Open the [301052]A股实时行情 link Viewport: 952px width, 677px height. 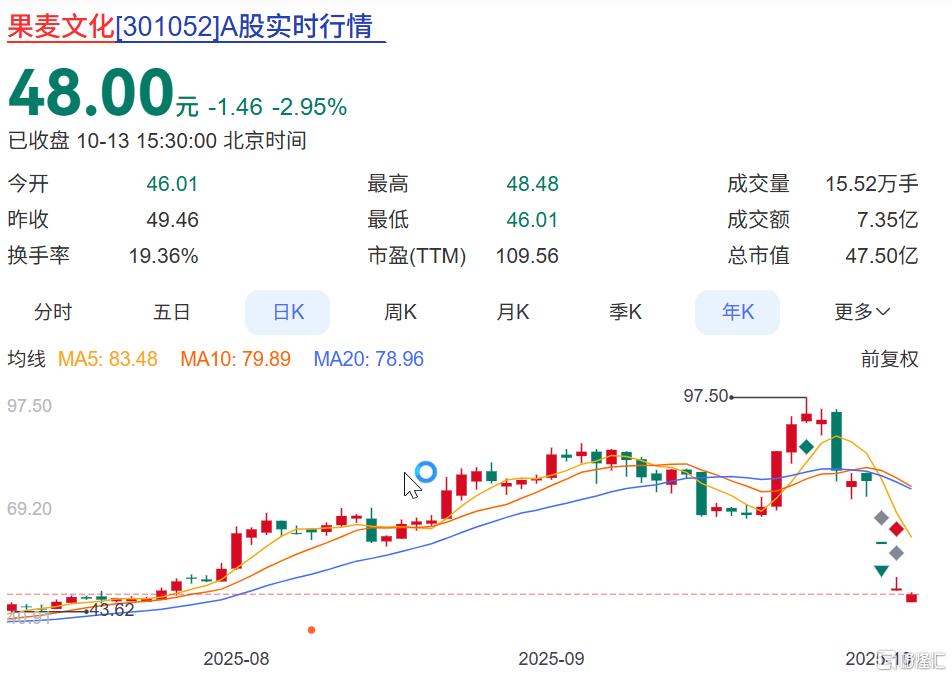[x=250, y=27]
